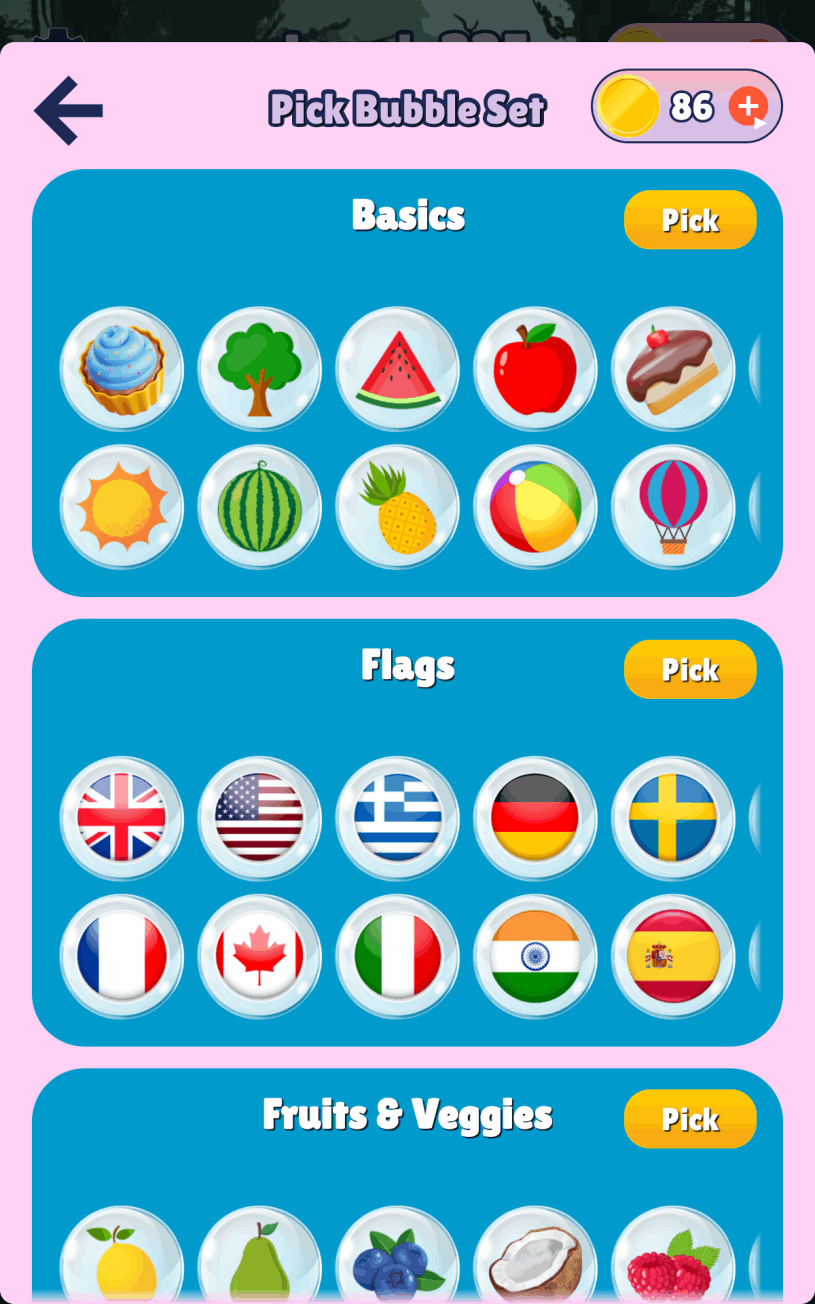Pick the Fruits & Veggies bubble set
815x1304 pixels.
click(690, 1119)
